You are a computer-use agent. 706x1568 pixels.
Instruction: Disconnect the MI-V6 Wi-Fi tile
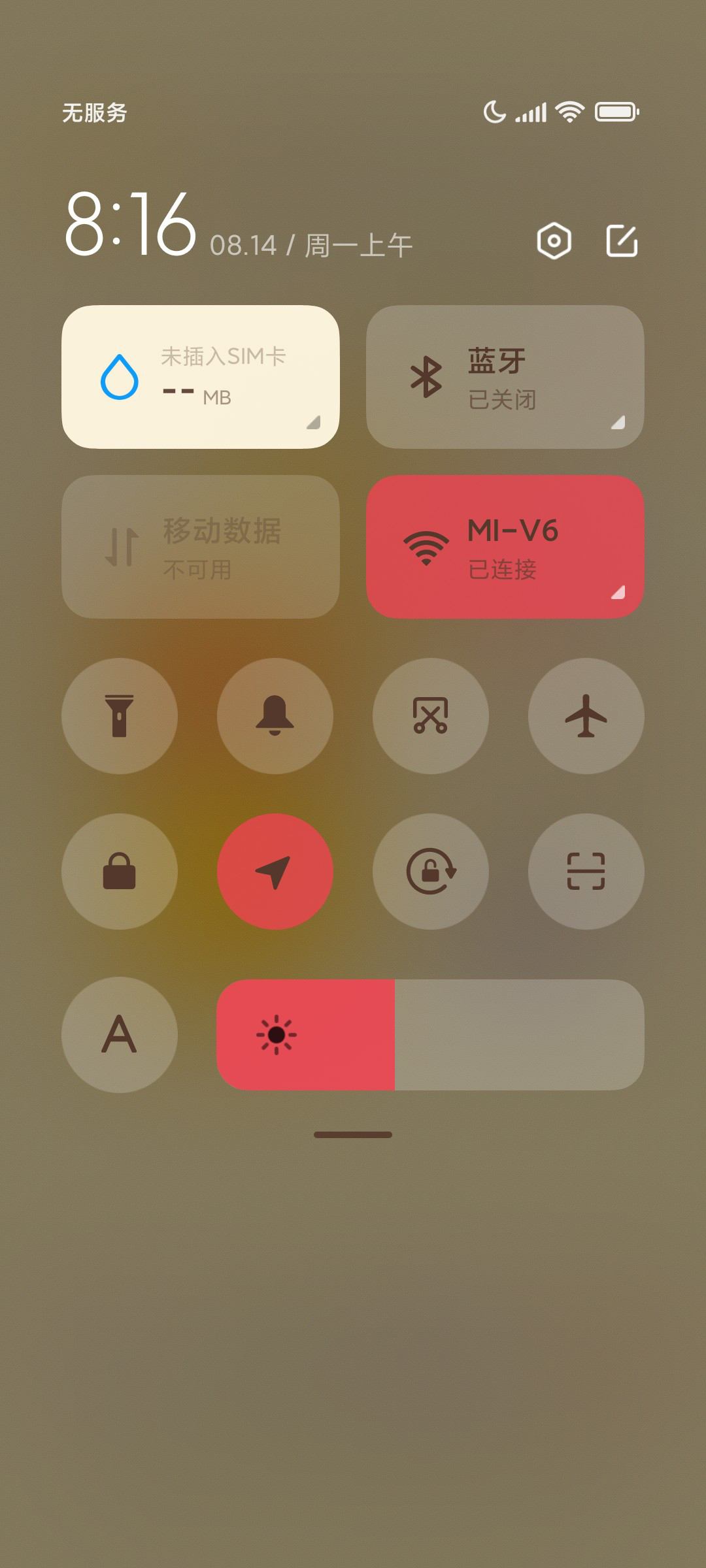505,547
